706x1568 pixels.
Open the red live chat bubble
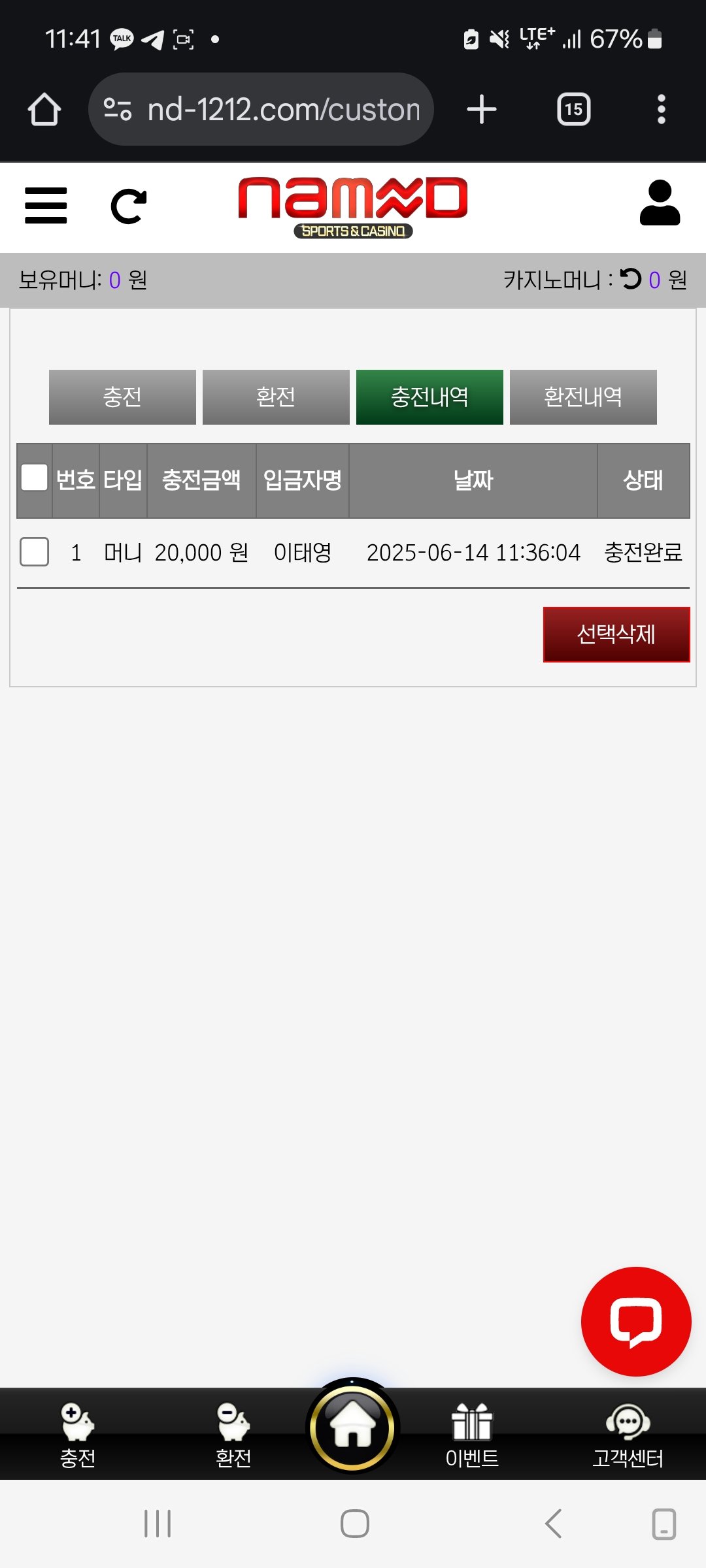coord(635,1321)
